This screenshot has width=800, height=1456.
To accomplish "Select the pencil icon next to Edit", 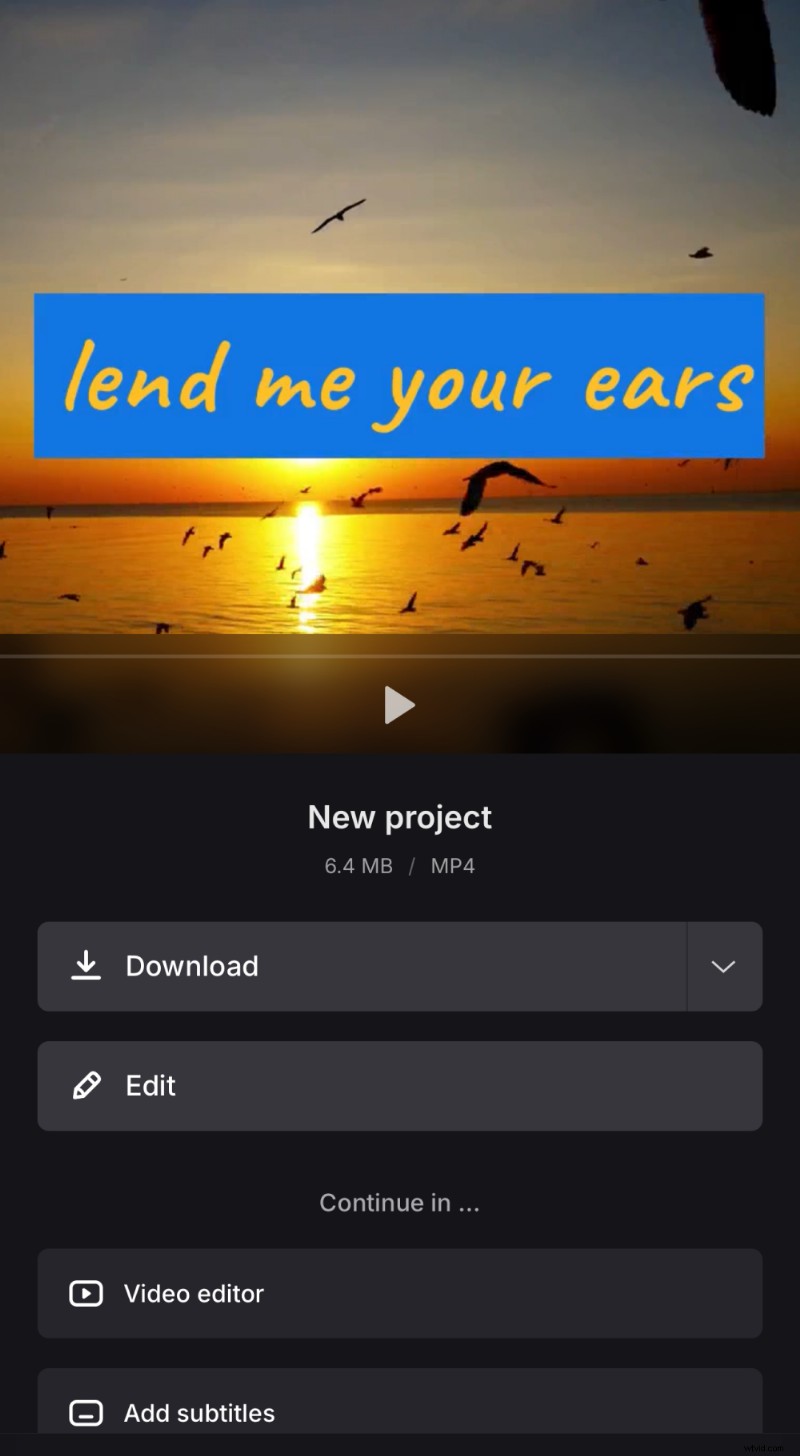I will tap(86, 1086).
